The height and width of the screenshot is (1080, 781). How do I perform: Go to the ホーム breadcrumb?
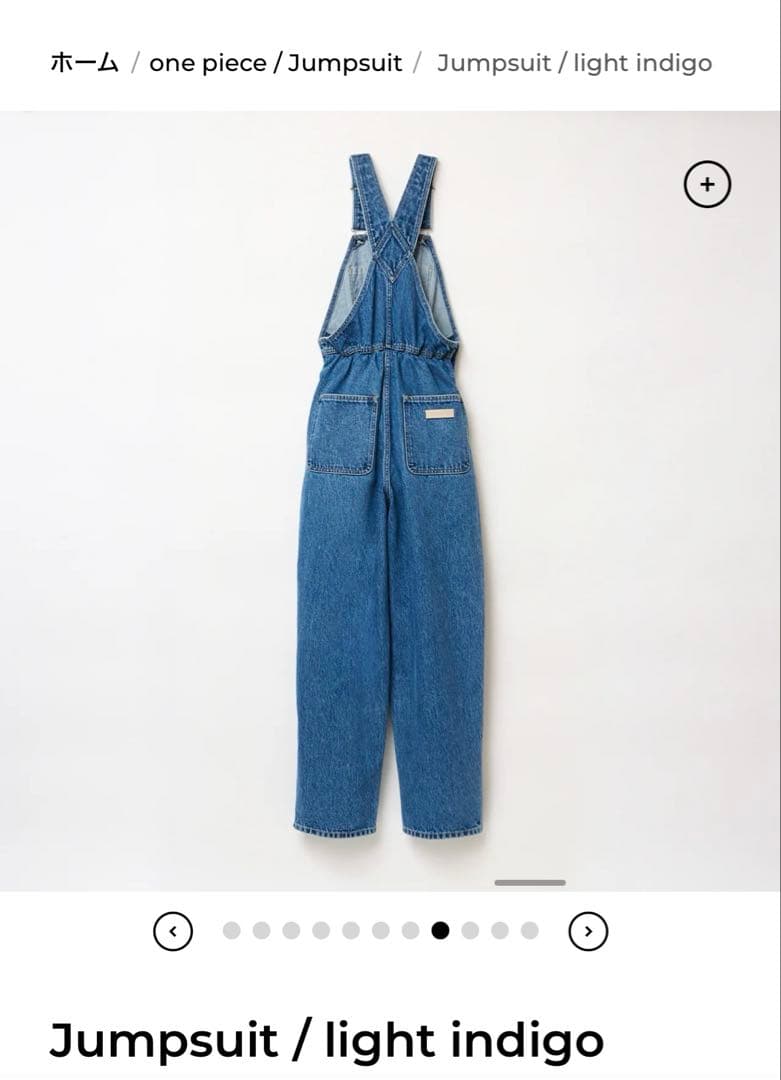84,63
